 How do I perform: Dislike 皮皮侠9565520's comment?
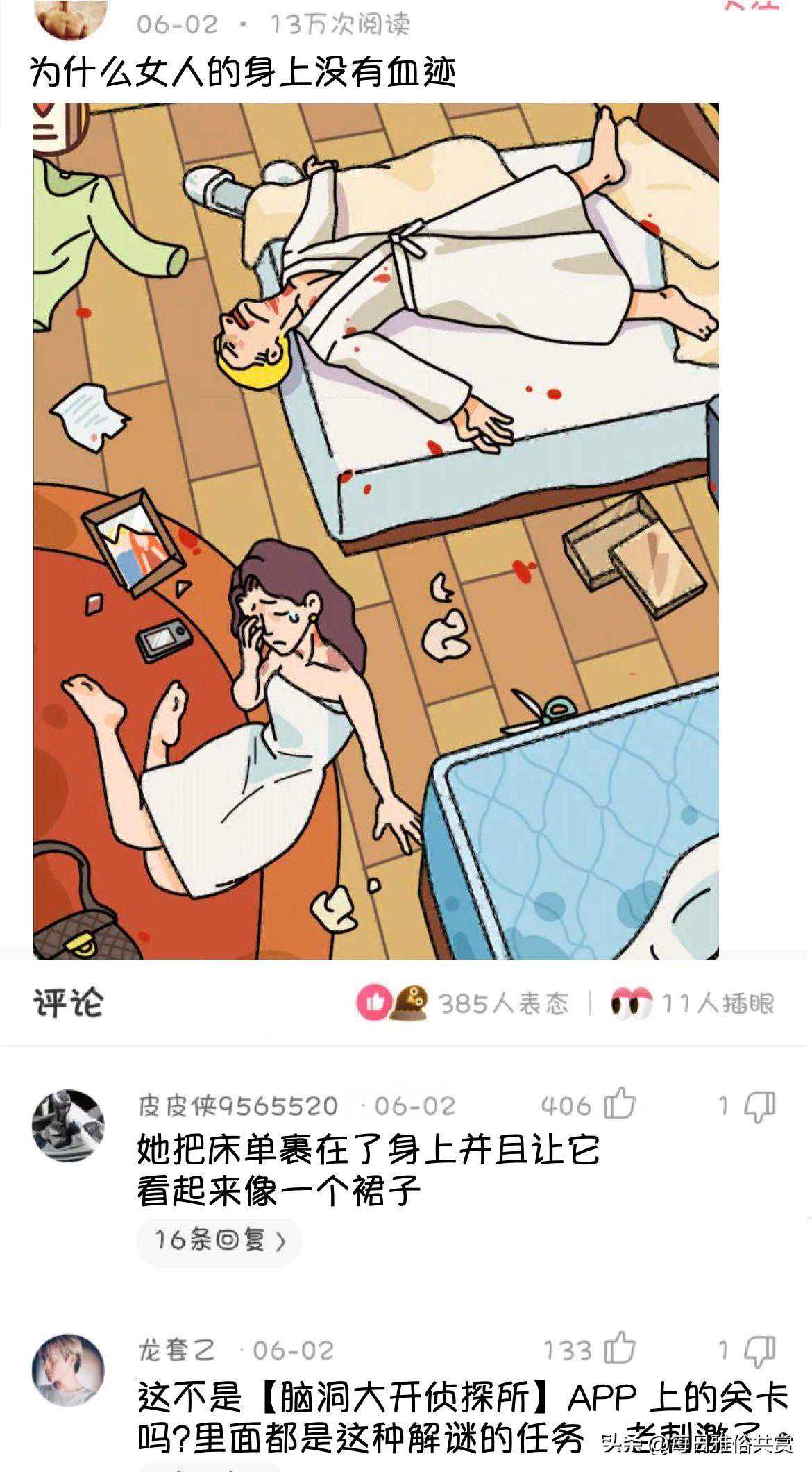coord(759,1105)
